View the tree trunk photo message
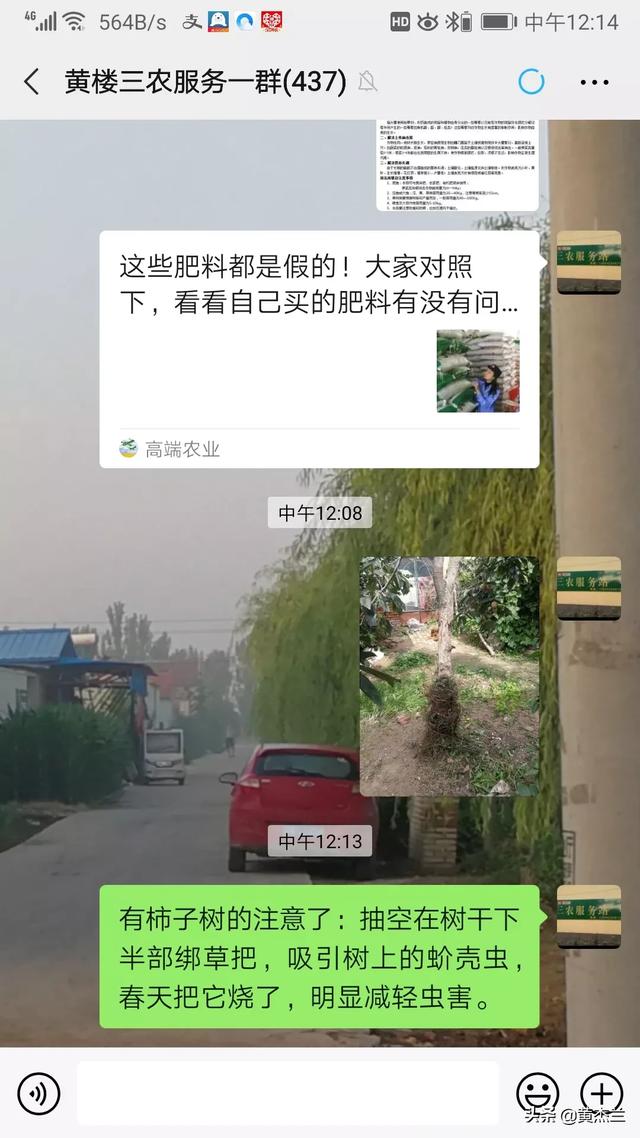This screenshot has height=1138, width=640. click(x=449, y=675)
